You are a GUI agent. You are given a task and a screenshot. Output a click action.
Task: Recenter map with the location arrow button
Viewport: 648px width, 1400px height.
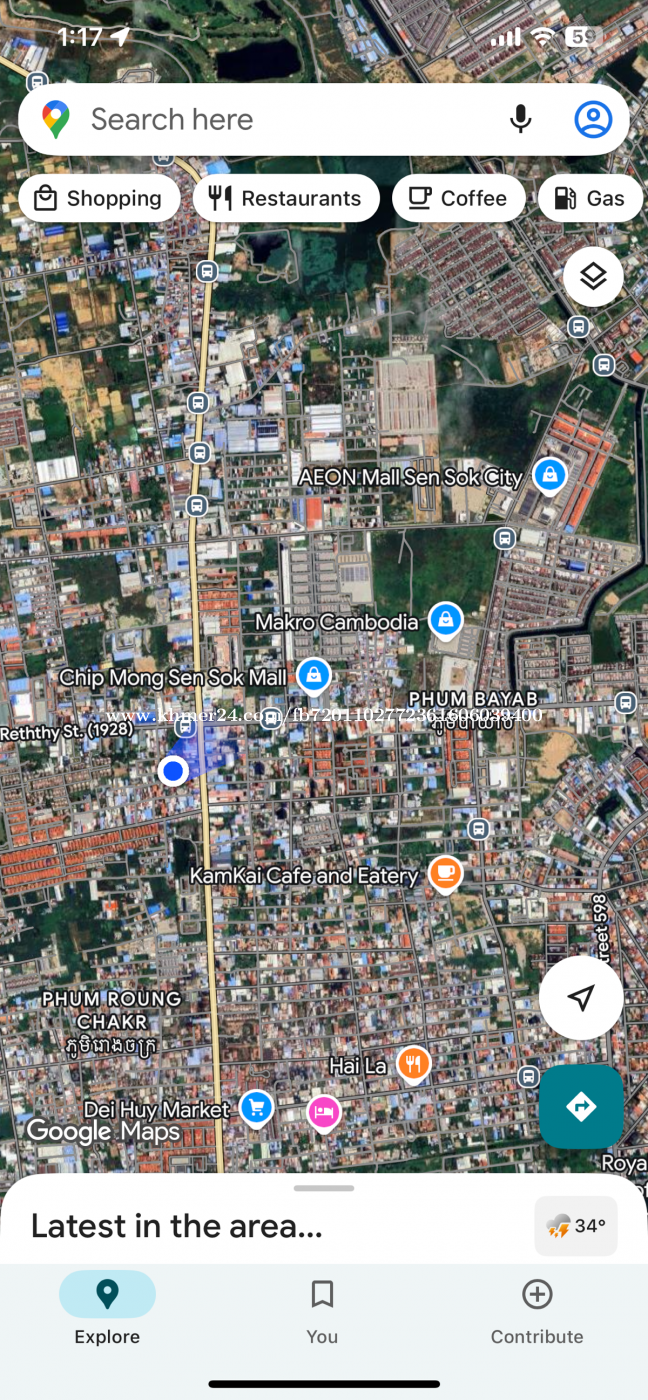click(581, 997)
